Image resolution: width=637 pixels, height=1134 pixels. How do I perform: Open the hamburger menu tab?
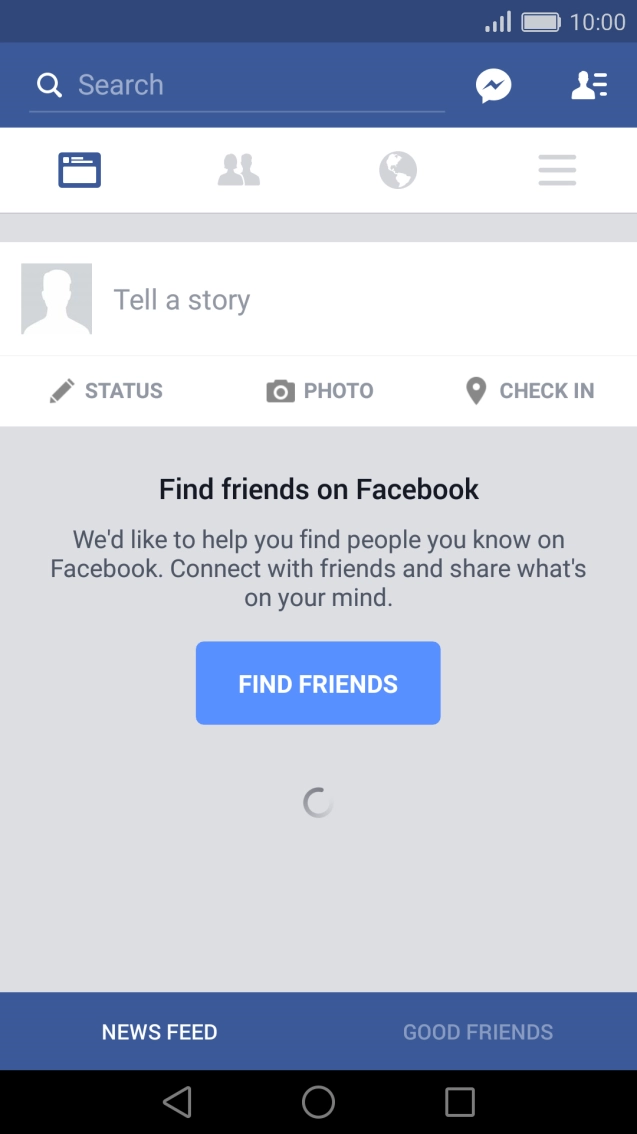coord(557,170)
